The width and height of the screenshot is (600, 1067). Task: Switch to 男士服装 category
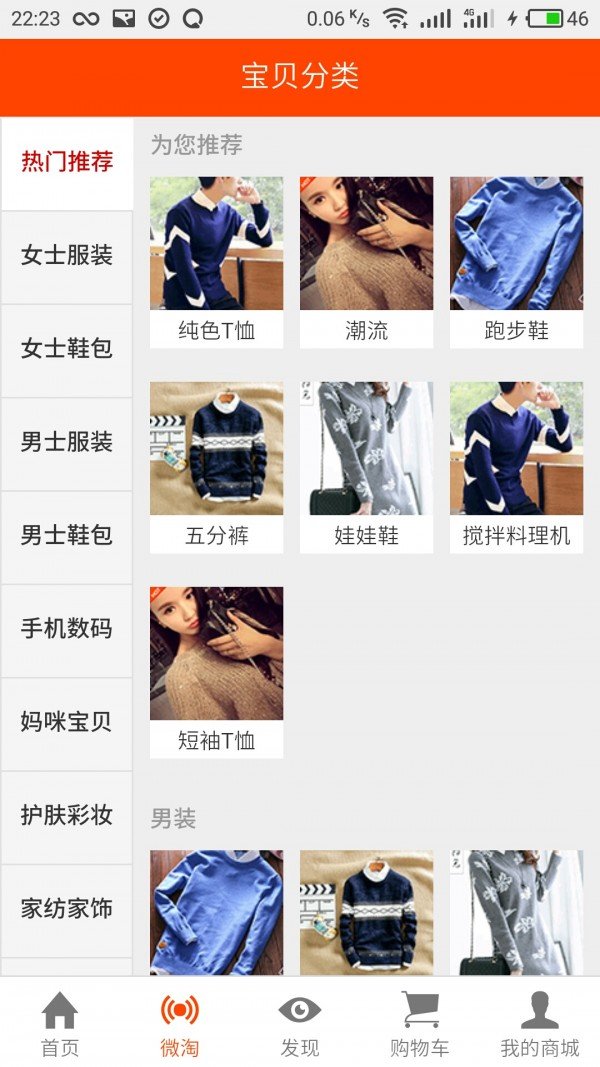coord(67,442)
